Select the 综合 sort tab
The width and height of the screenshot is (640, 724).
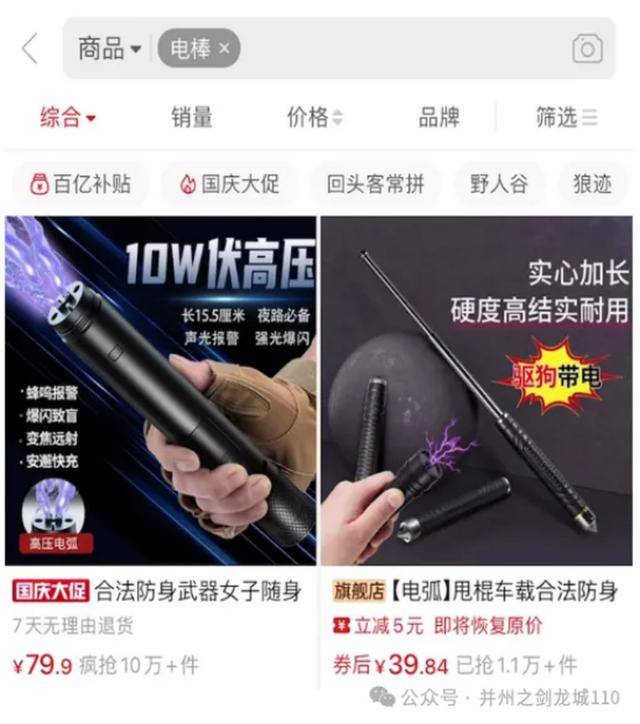tap(67, 117)
